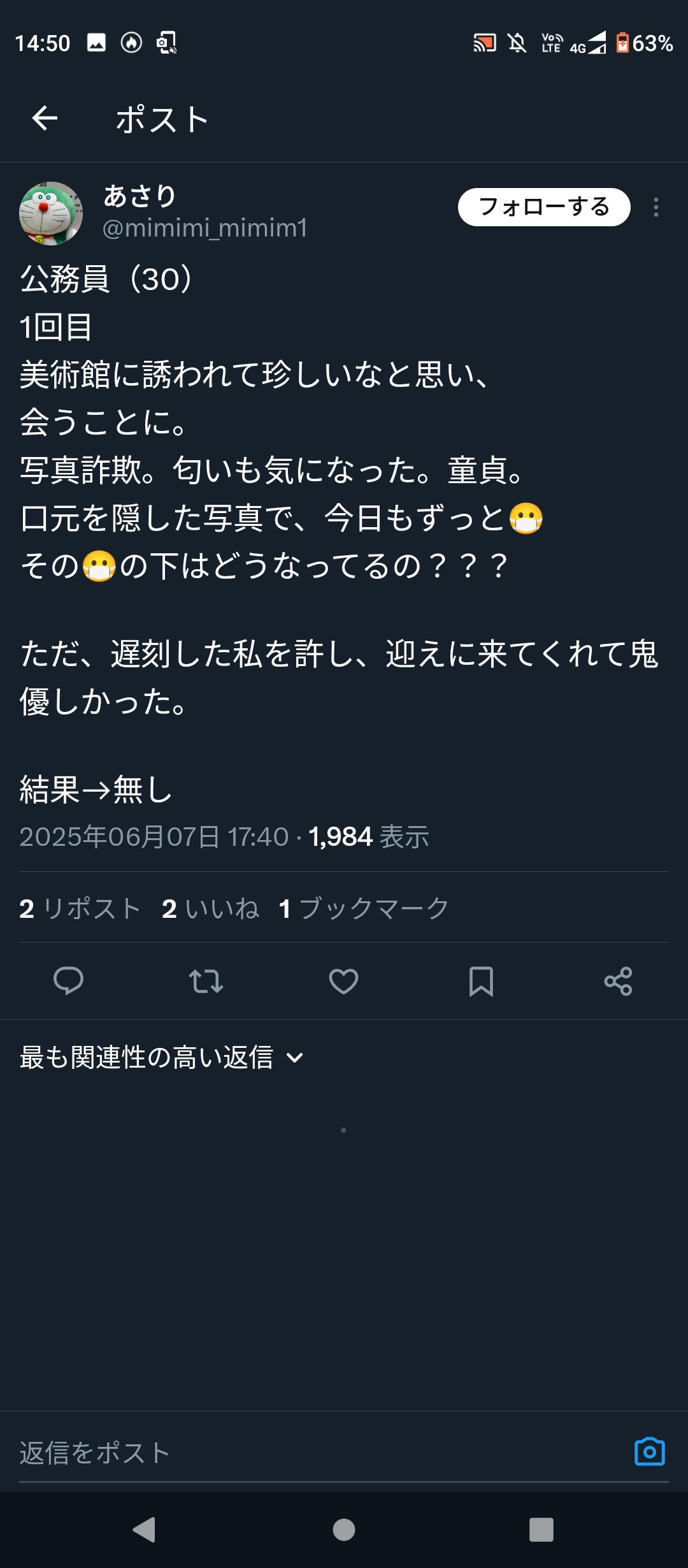View the 2 リポスト list
This screenshot has height=1568, width=688.
coord(80,908)
